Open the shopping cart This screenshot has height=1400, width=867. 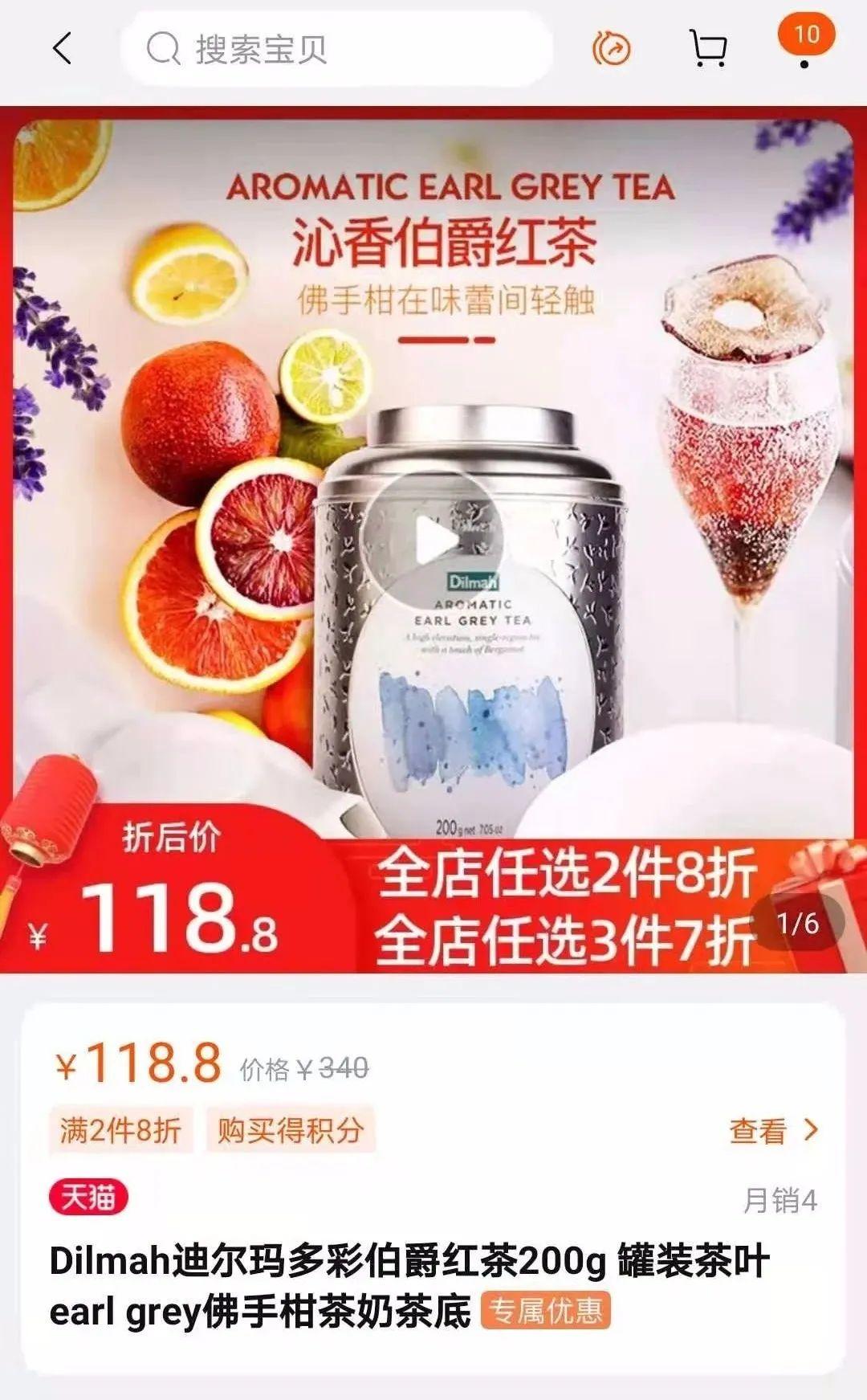coord(709,49)
